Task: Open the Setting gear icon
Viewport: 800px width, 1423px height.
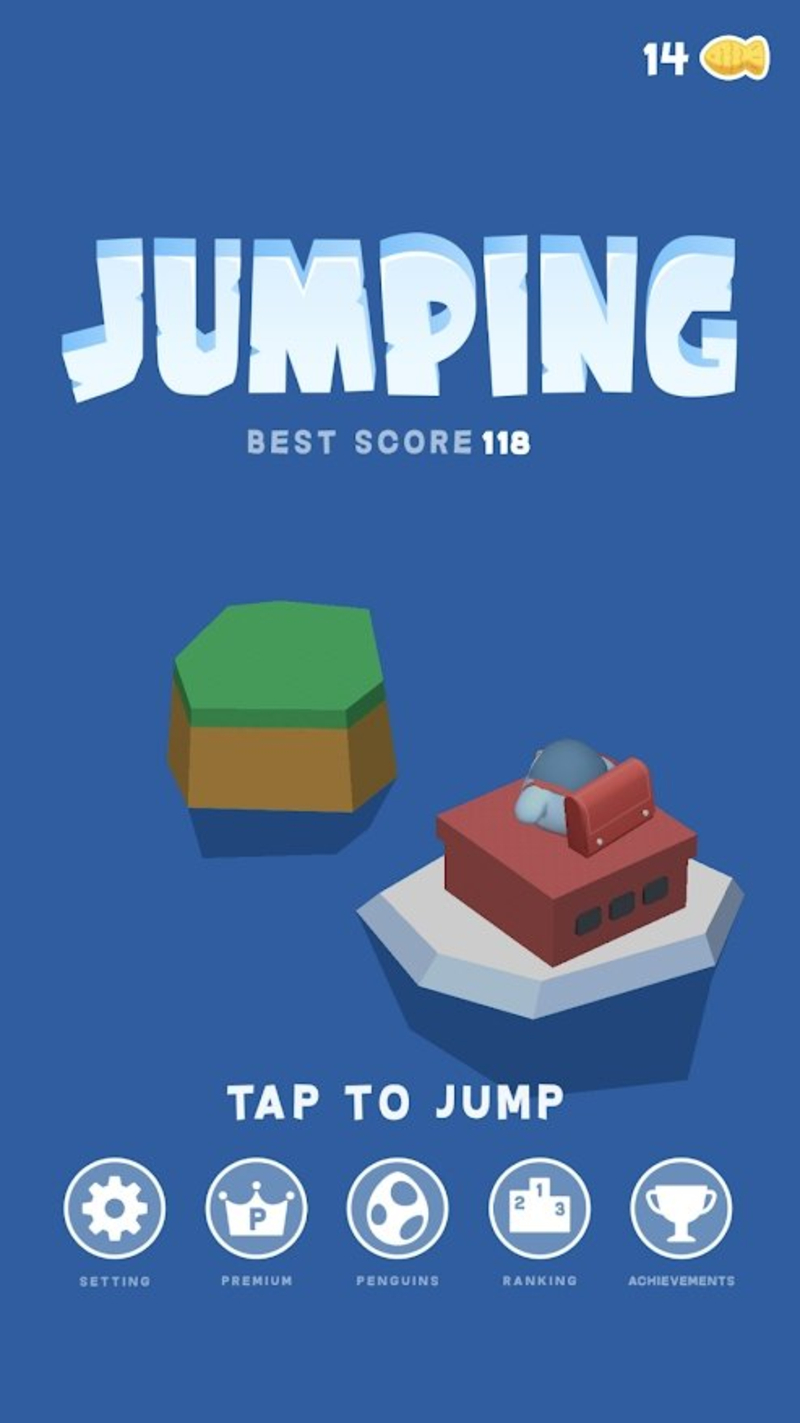Action: tap(114, 1208)
